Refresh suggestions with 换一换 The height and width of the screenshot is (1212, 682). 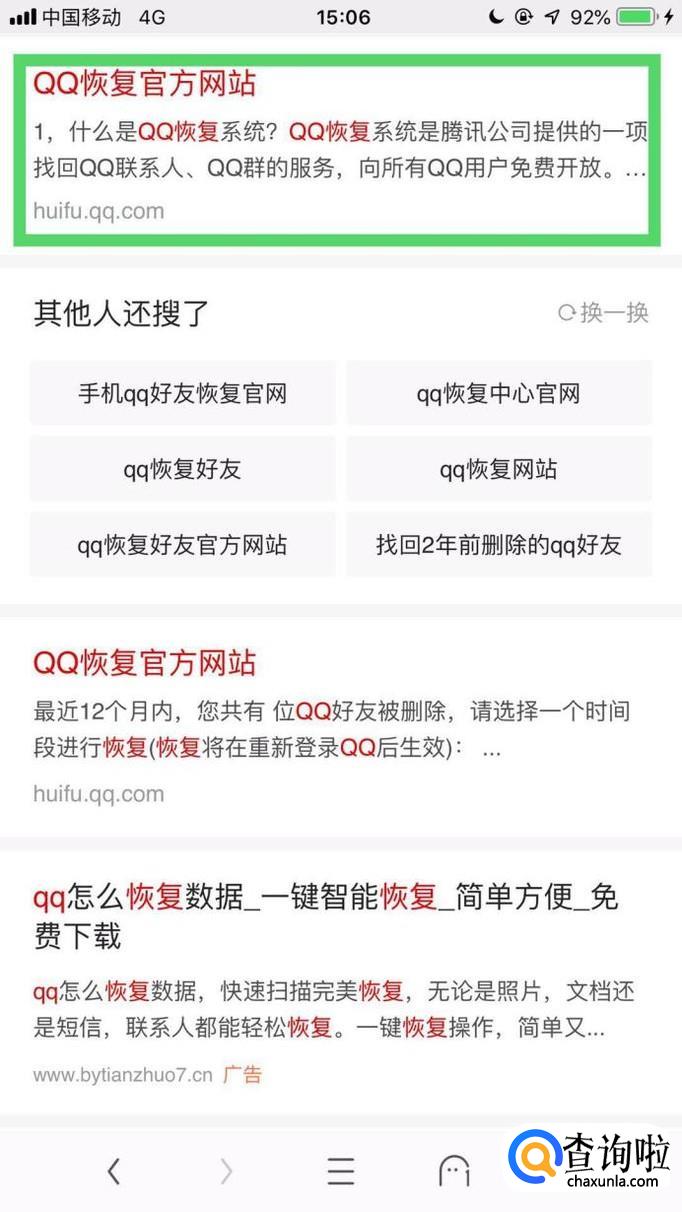(x=604, y=313)
